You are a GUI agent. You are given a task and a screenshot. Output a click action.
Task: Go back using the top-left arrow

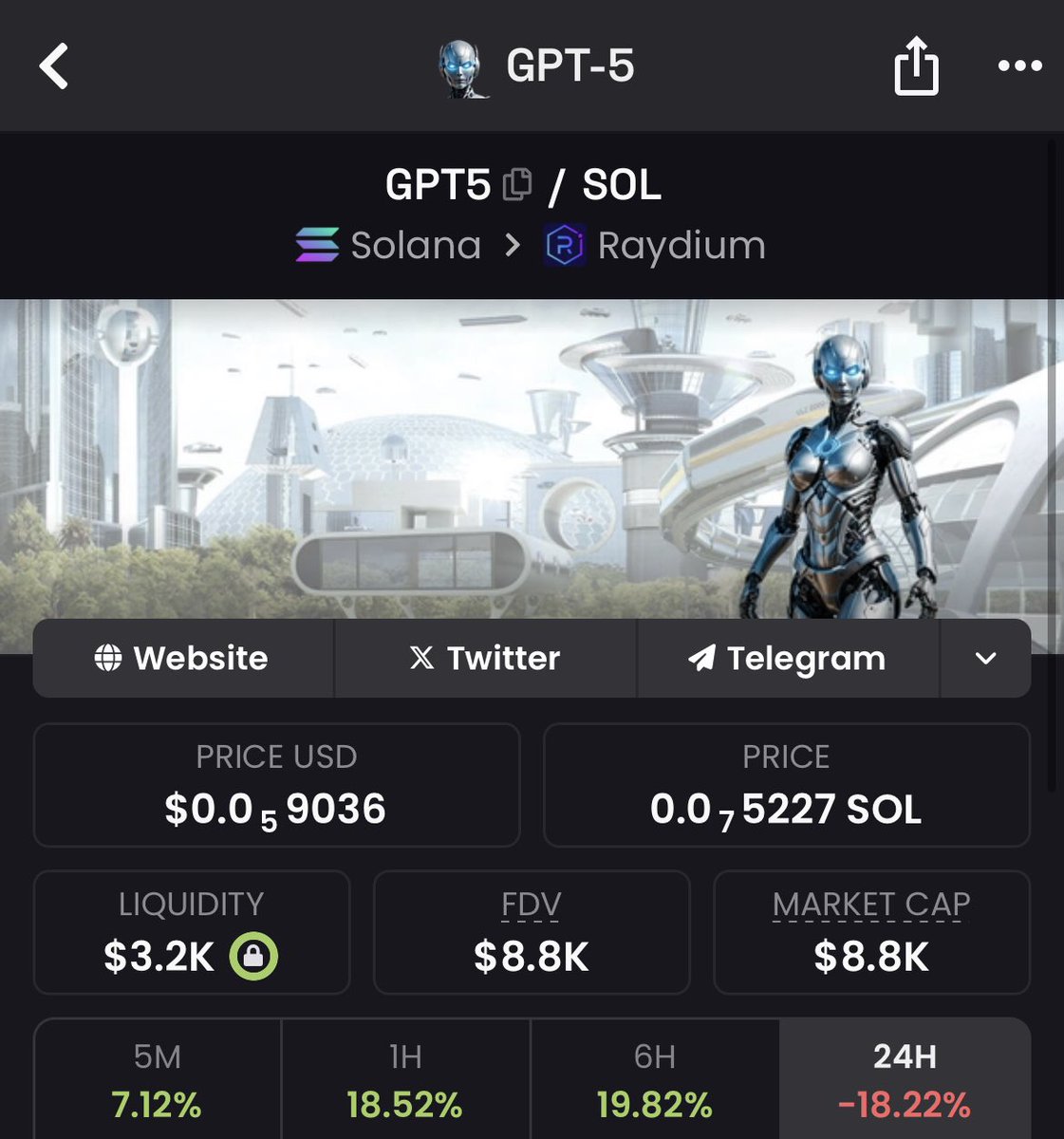click(x=54, y=66)
